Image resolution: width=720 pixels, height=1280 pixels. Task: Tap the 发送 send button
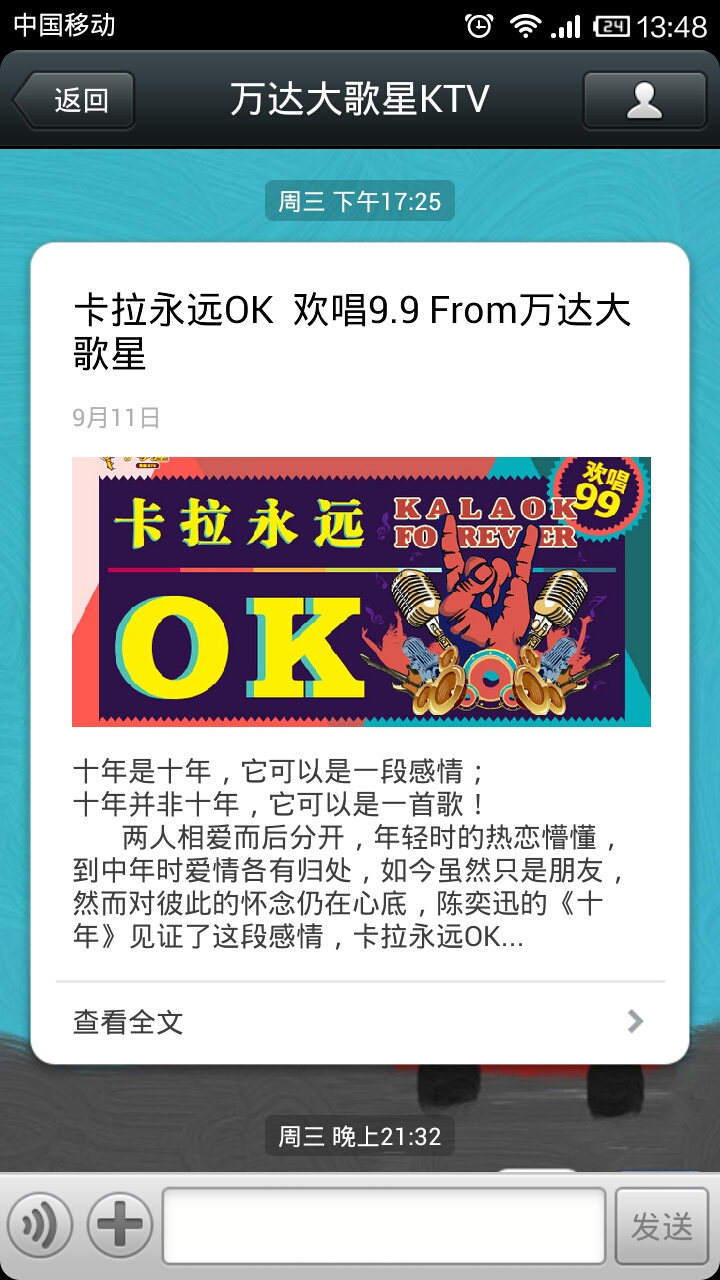(x=662, y=1225)
